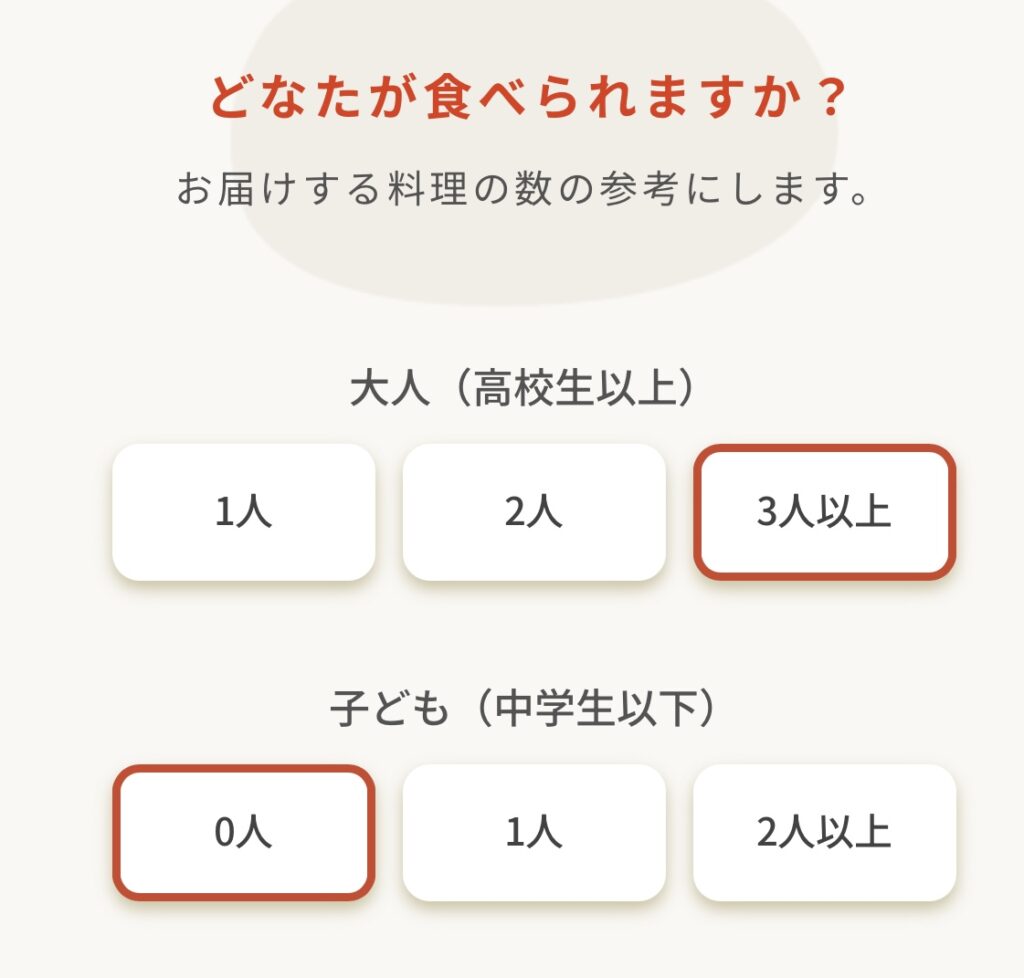Image resolution: width=1024 pixels, height=978 pixels.
Task: Choose 1人 under 子ども（中学生以下）
Action: pyautogui.click(x=534, y=832)
